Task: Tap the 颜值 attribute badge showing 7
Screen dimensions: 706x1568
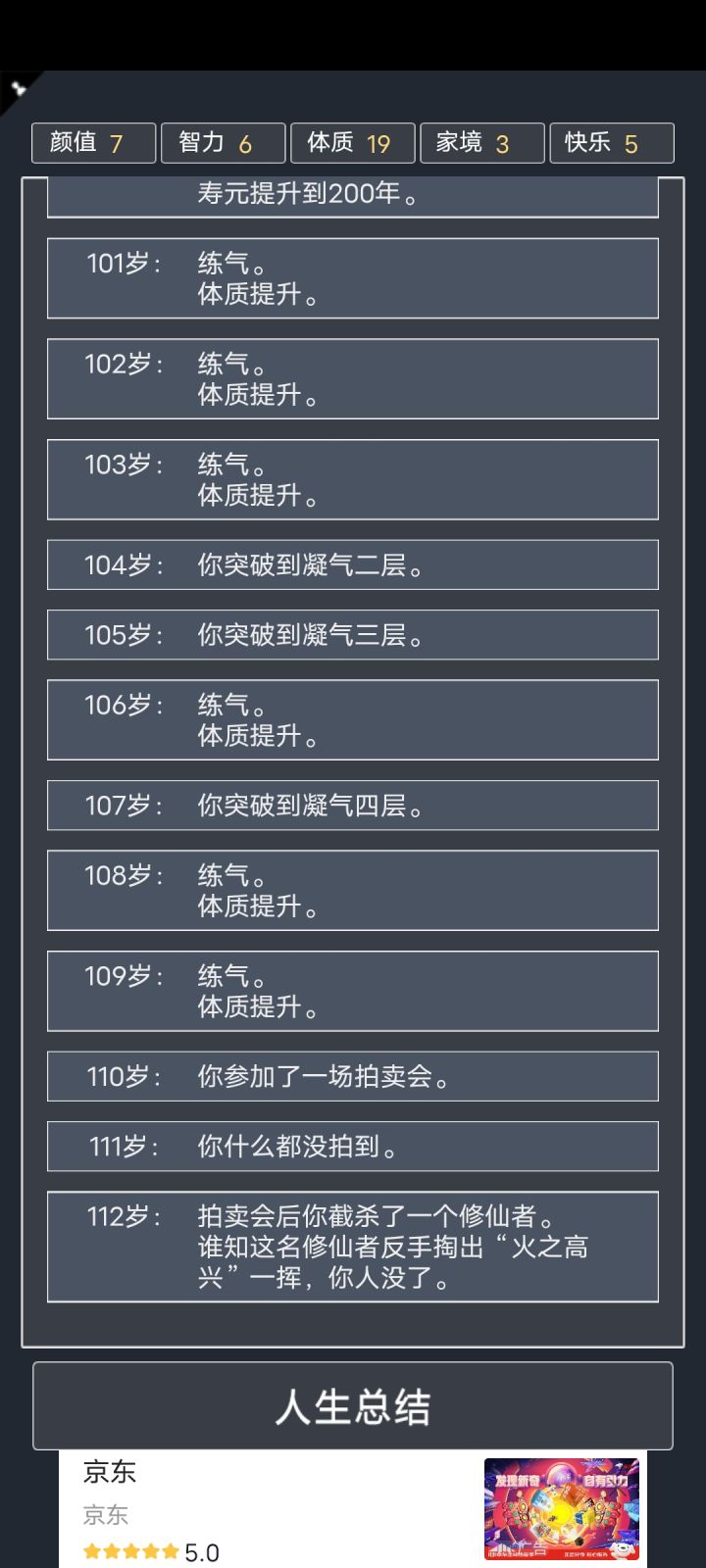Action: [93, 143]
